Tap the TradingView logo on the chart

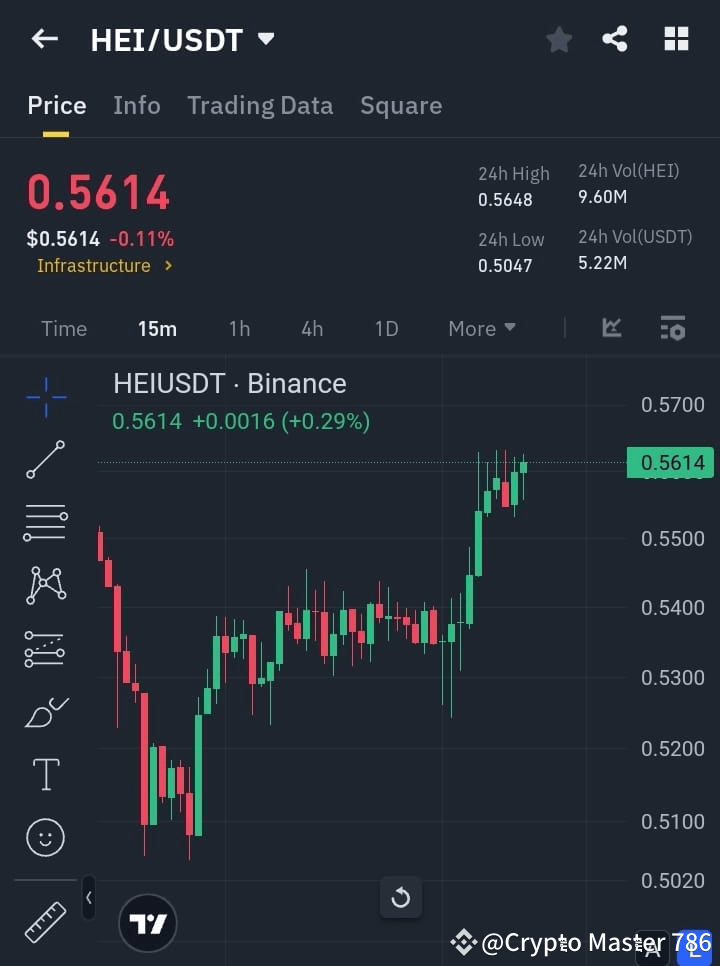pos(148,923)
